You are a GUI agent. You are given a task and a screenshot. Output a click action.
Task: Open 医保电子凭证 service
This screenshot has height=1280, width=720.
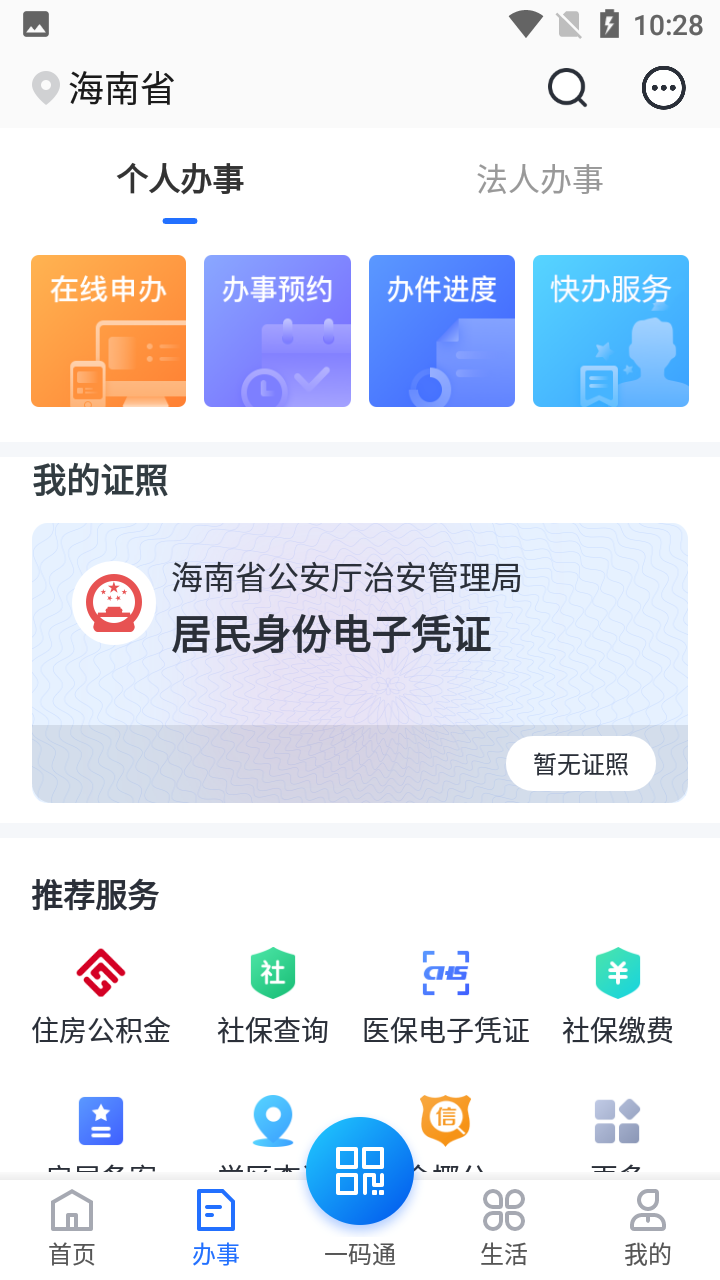[446, 995]
